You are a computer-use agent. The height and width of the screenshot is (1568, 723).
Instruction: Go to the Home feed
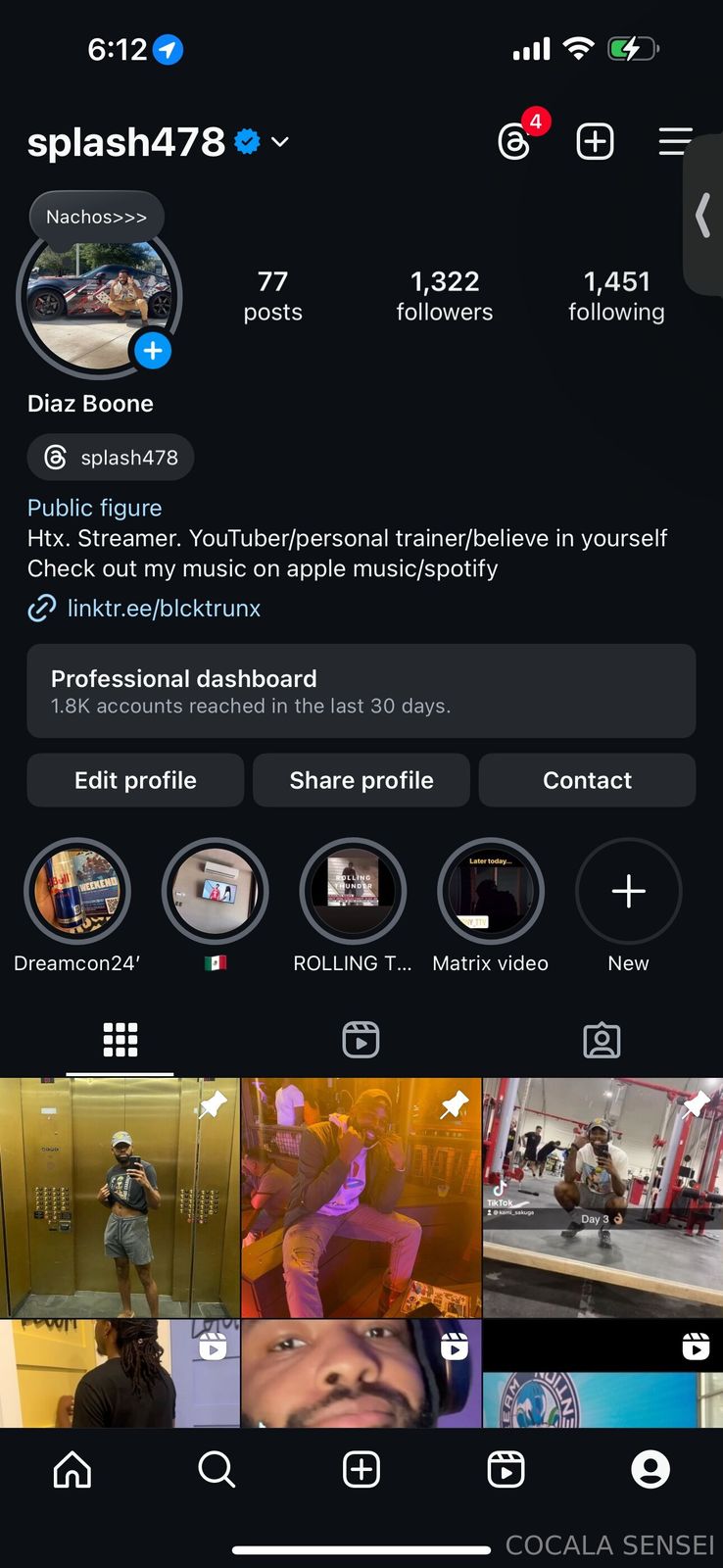[72, 1469]
